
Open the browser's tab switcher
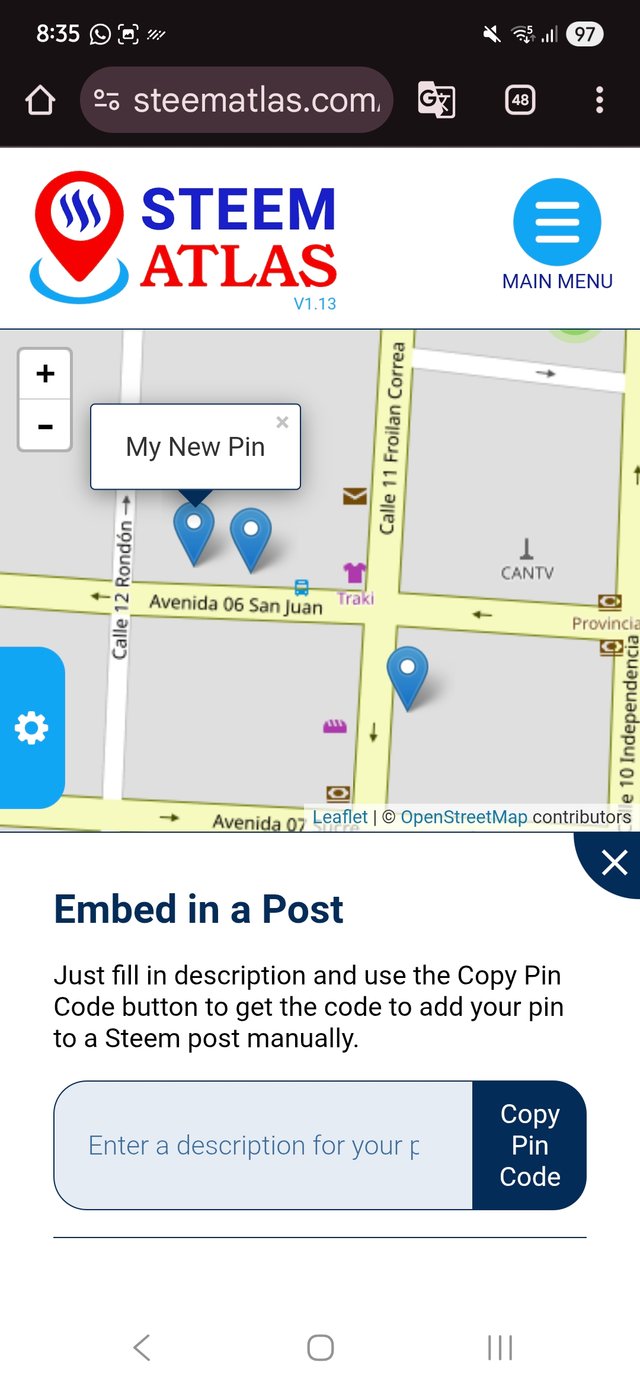[520, 100]
